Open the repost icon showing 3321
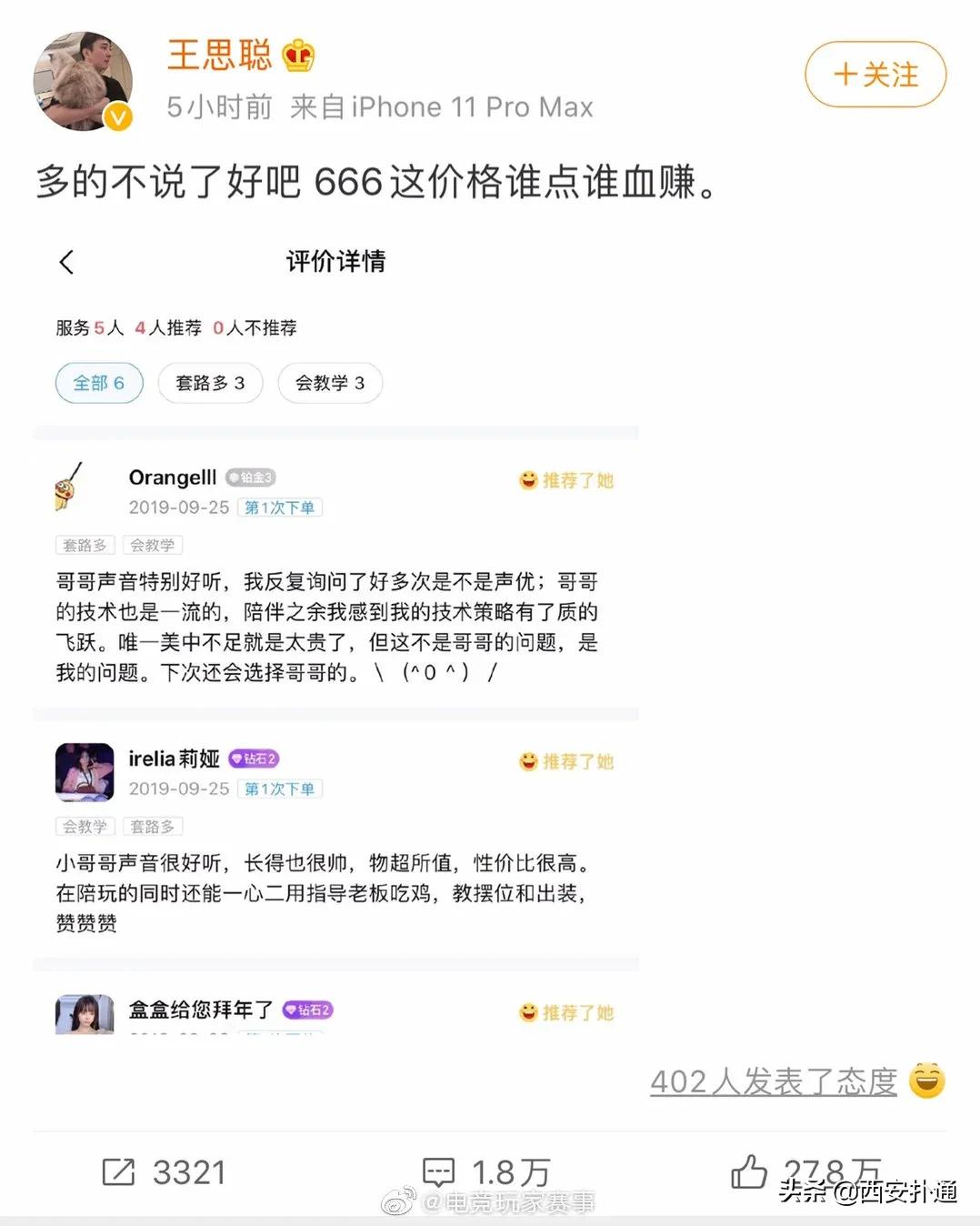980x1226 pixels. (118, 1173)
